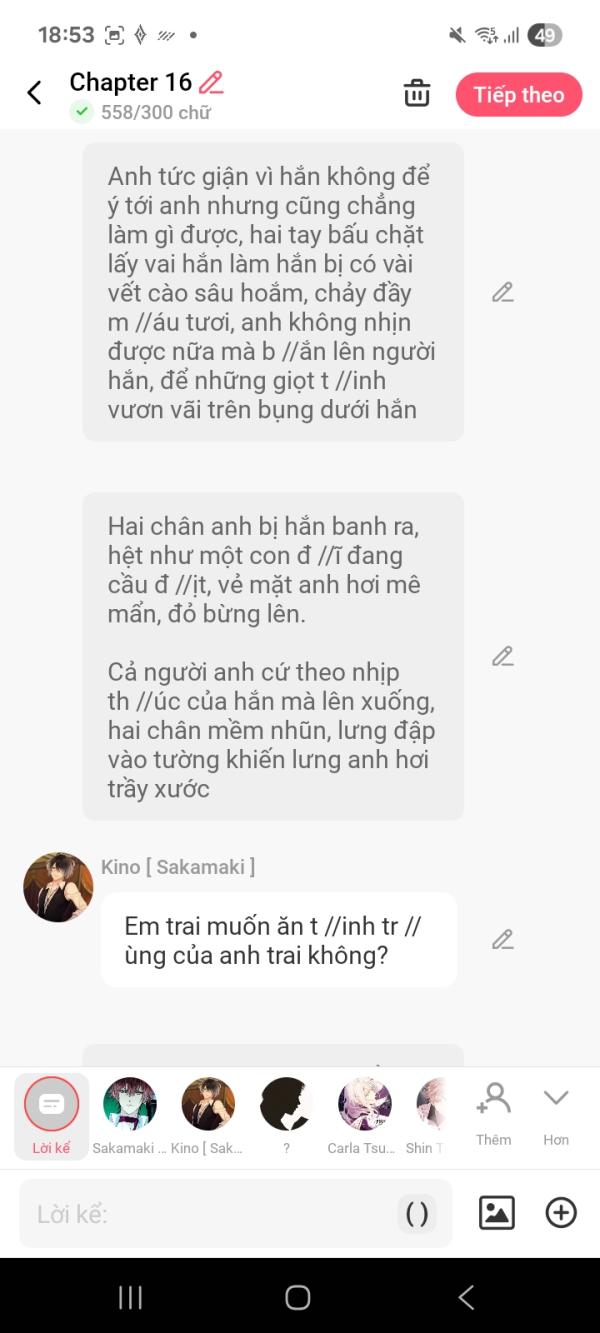Edit Kino's message 'Em trai muốn ăn'

click(x=502, y=939)
